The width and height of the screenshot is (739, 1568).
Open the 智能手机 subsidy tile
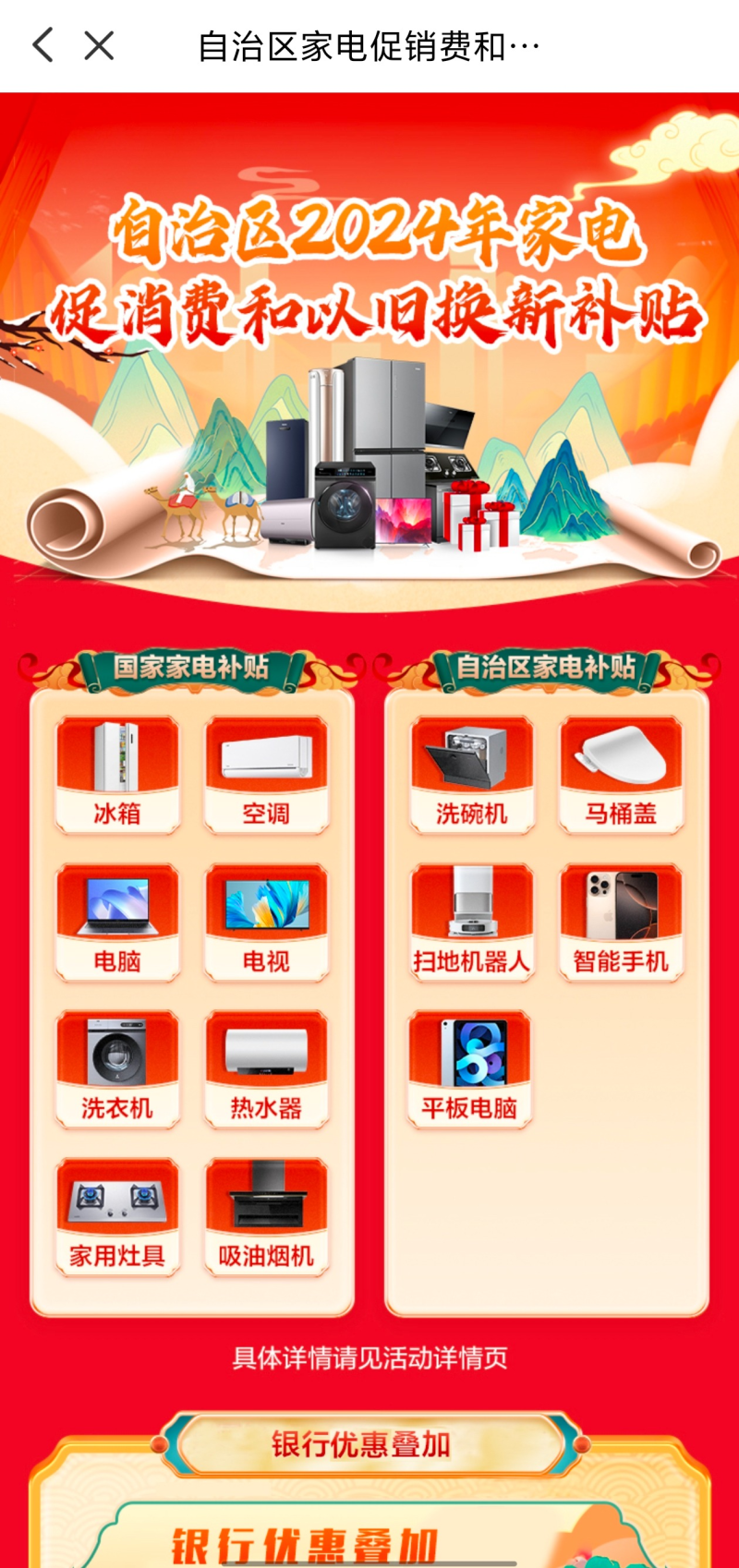pos(621,923)
